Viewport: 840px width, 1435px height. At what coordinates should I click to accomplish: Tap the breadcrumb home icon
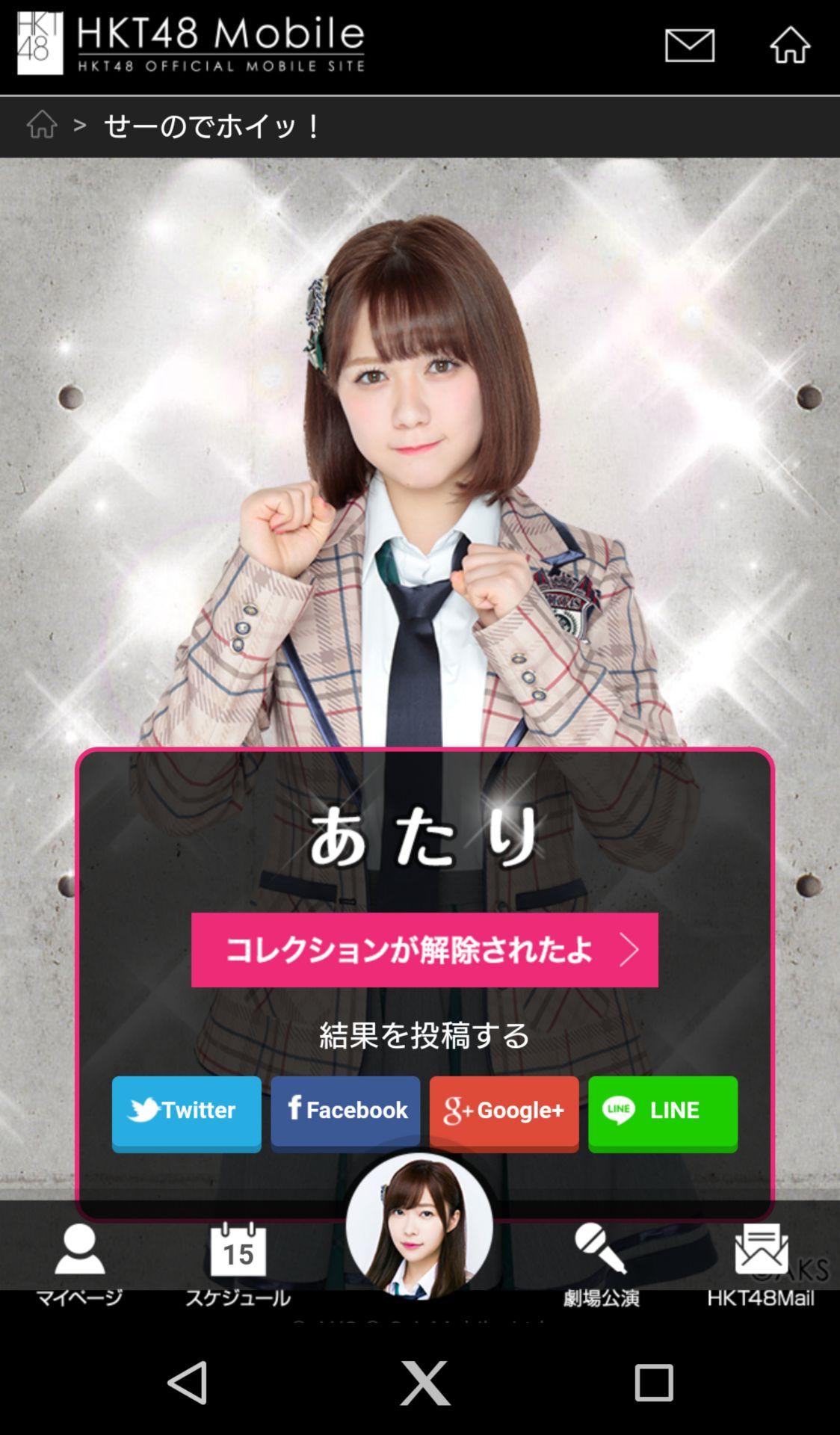click(x=42, y=125)
